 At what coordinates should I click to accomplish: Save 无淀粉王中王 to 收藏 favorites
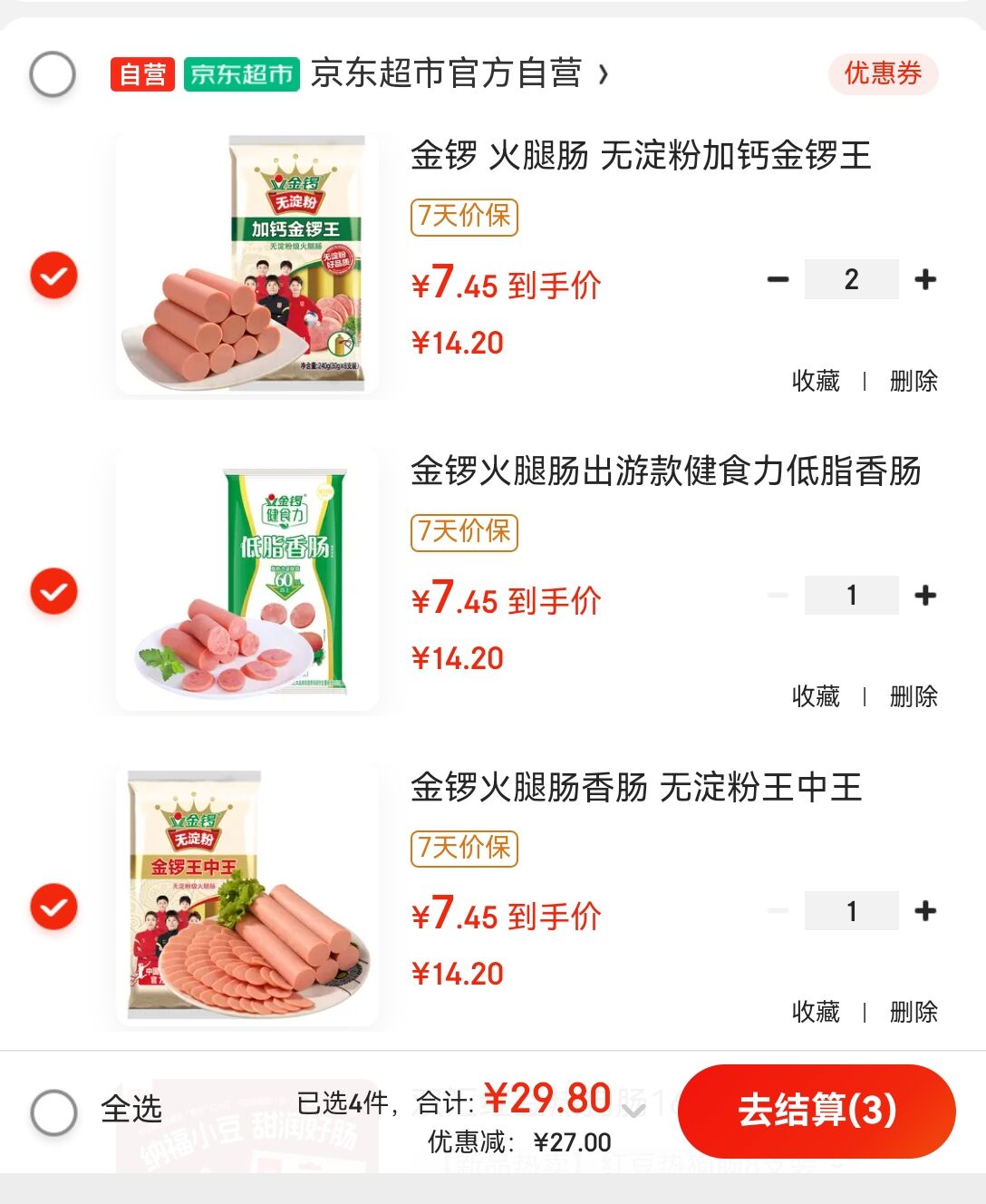(816, 1012)
